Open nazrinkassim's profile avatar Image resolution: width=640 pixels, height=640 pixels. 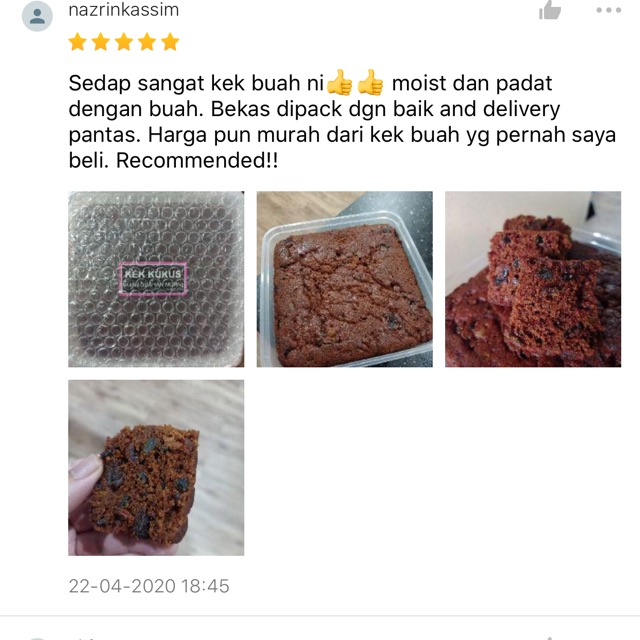pos(37,14)
